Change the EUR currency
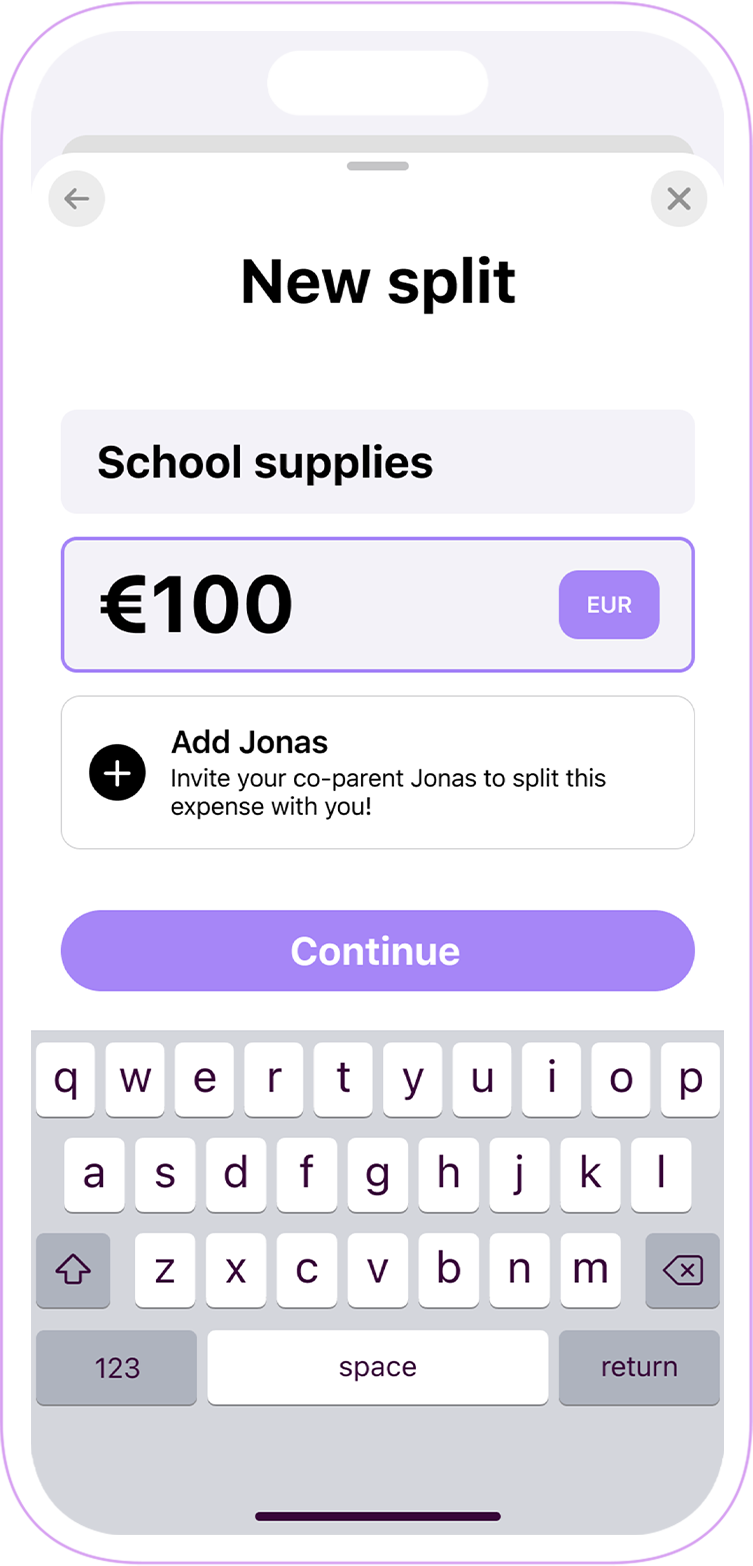Viewport: 753px width, 1566px height. [x=609, y=605]
